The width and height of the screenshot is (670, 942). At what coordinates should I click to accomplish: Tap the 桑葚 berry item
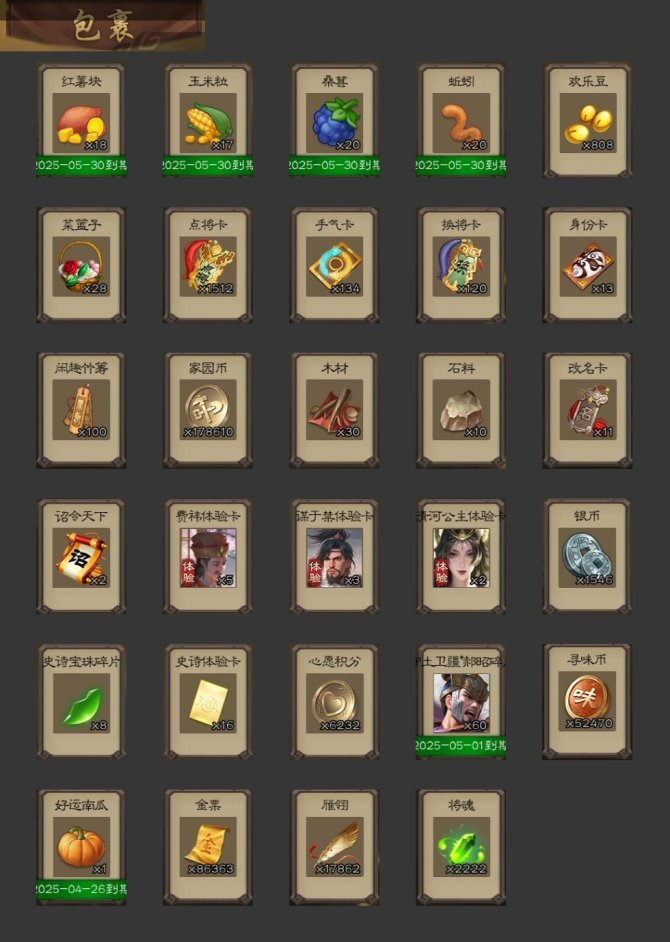[335, 122]
